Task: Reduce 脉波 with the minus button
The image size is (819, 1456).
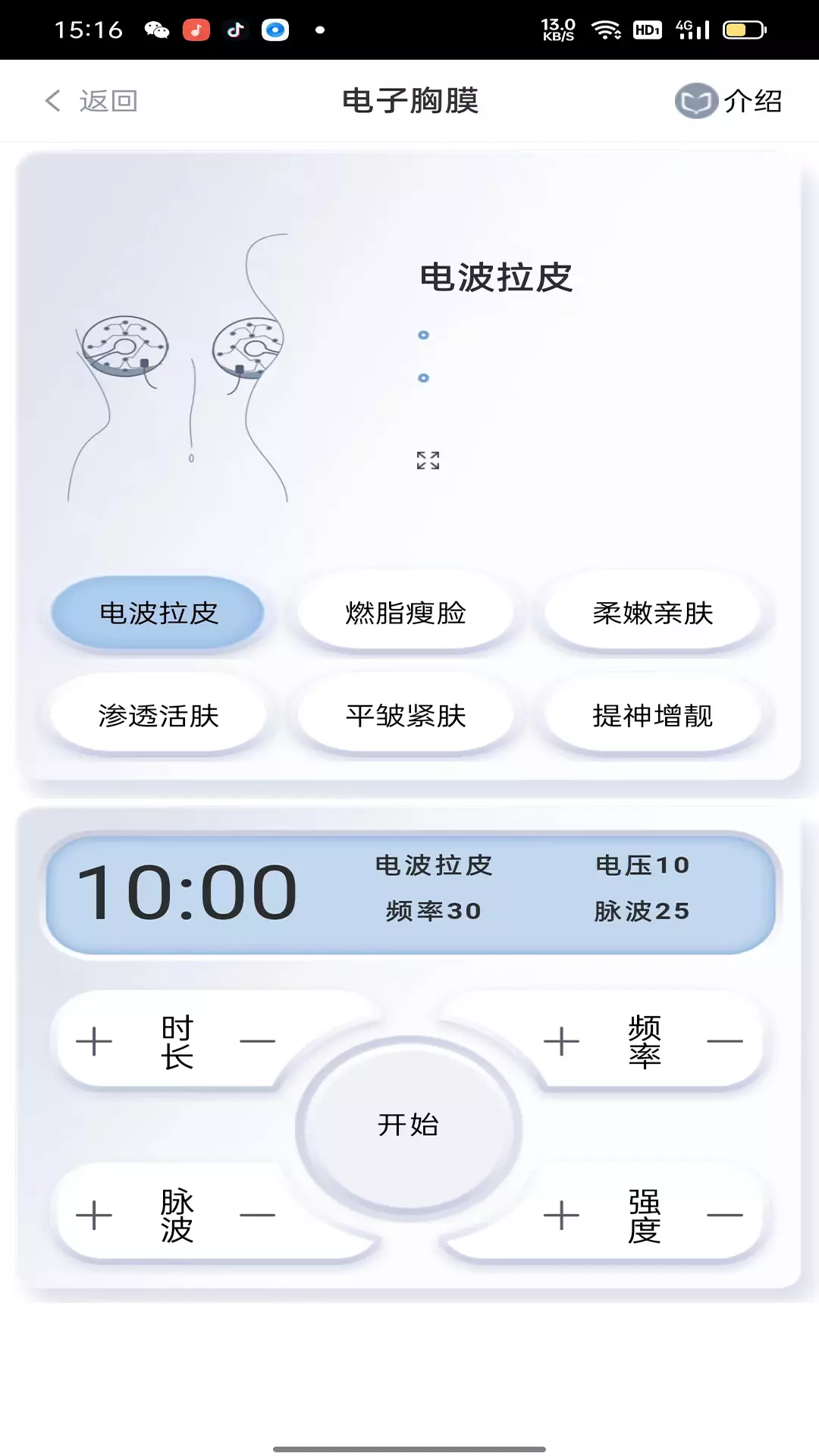Action: 257,1215
